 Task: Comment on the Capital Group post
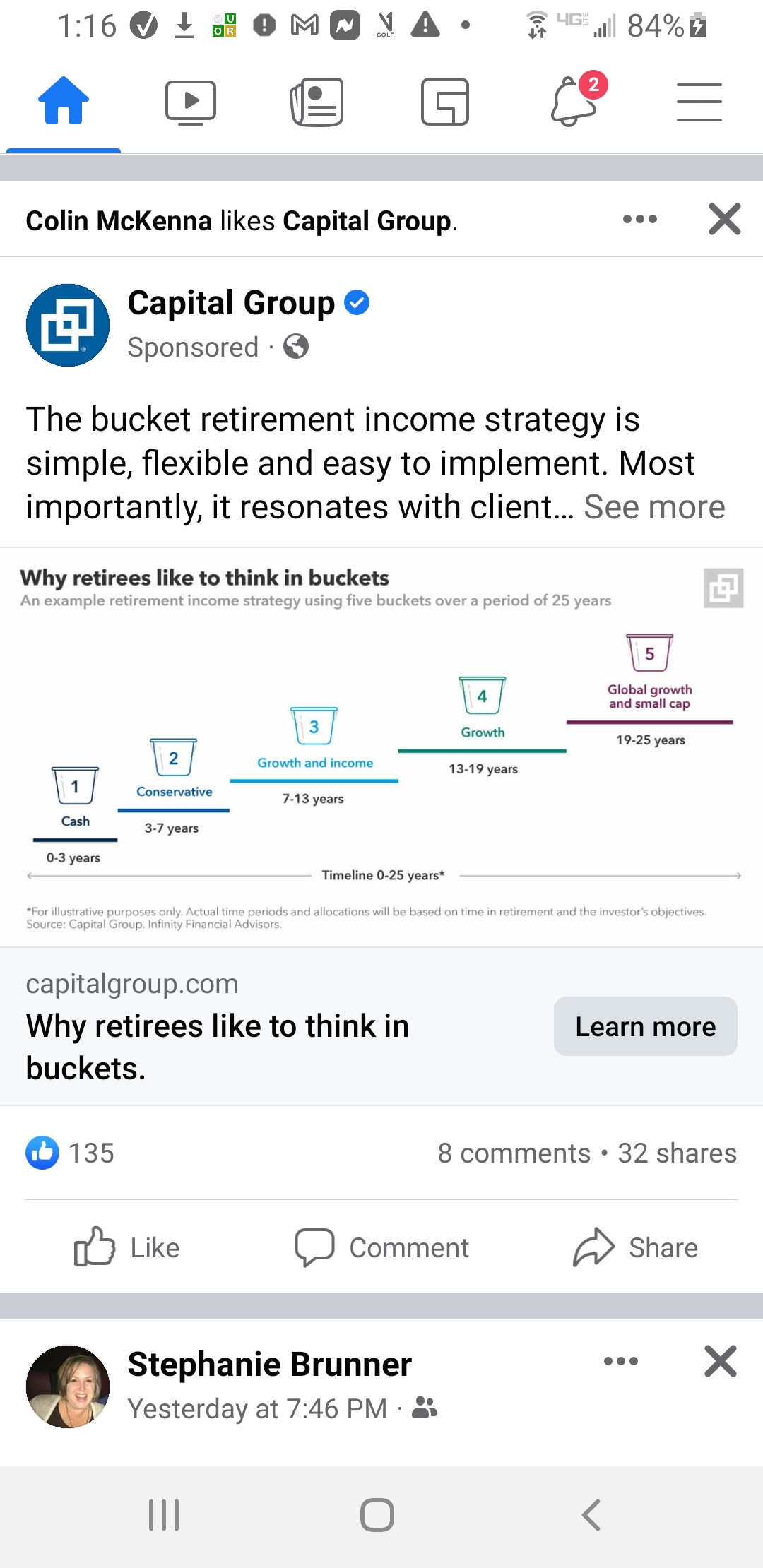381,1247
